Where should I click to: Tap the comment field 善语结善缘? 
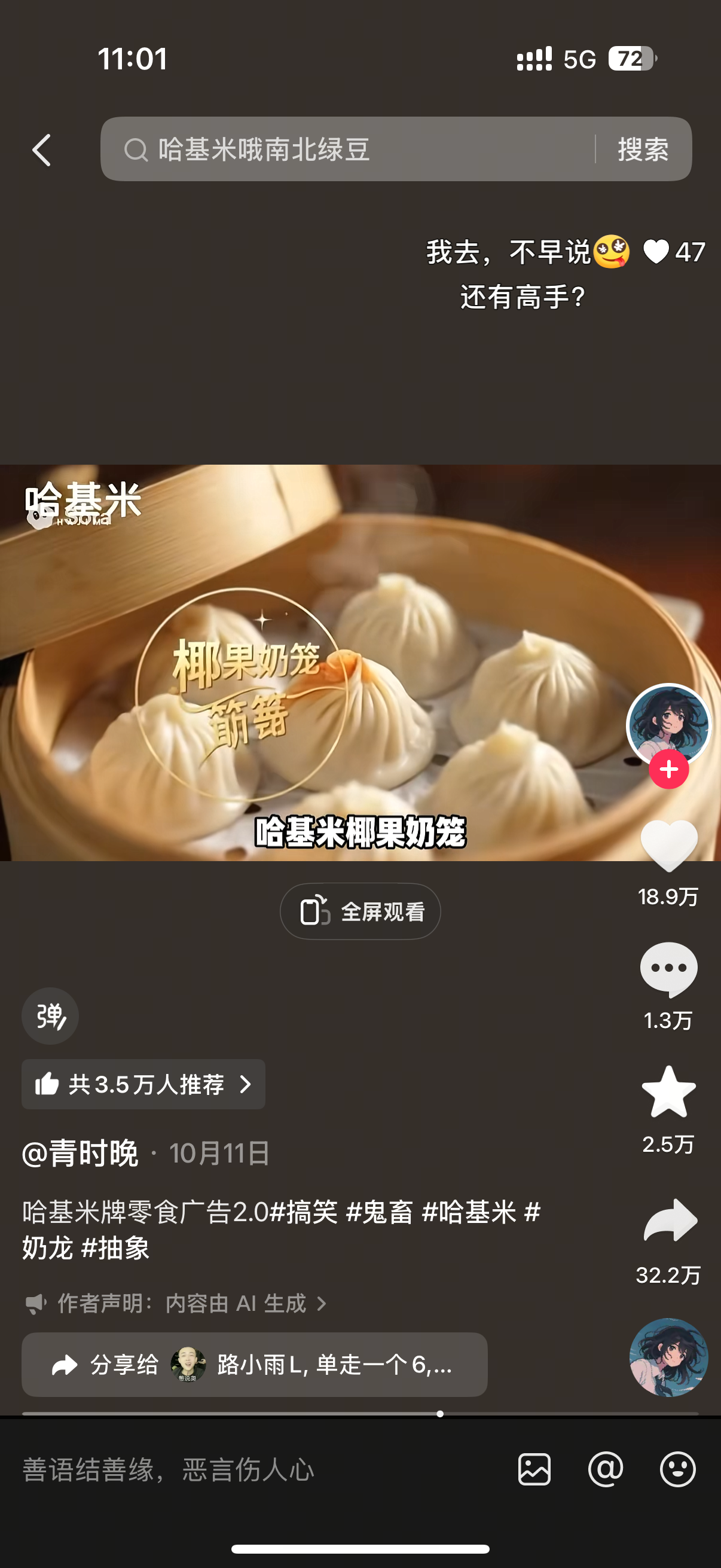243,1469
